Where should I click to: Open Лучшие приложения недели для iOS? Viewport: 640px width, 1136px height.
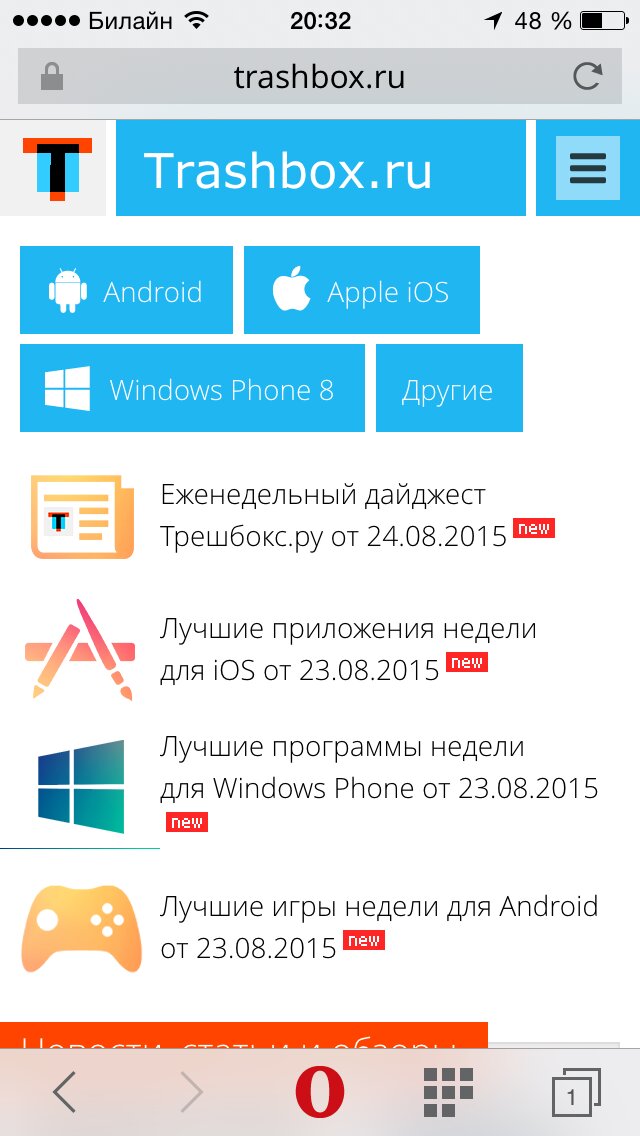pyautogui.click(x=347, y=650)
